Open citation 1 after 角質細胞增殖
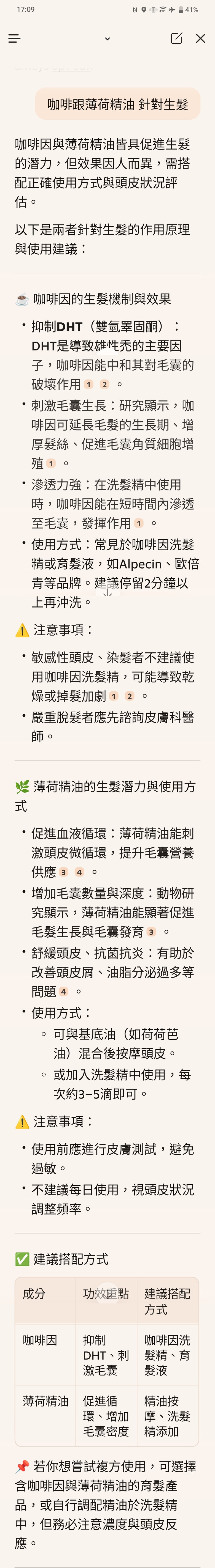 point(51,463)
